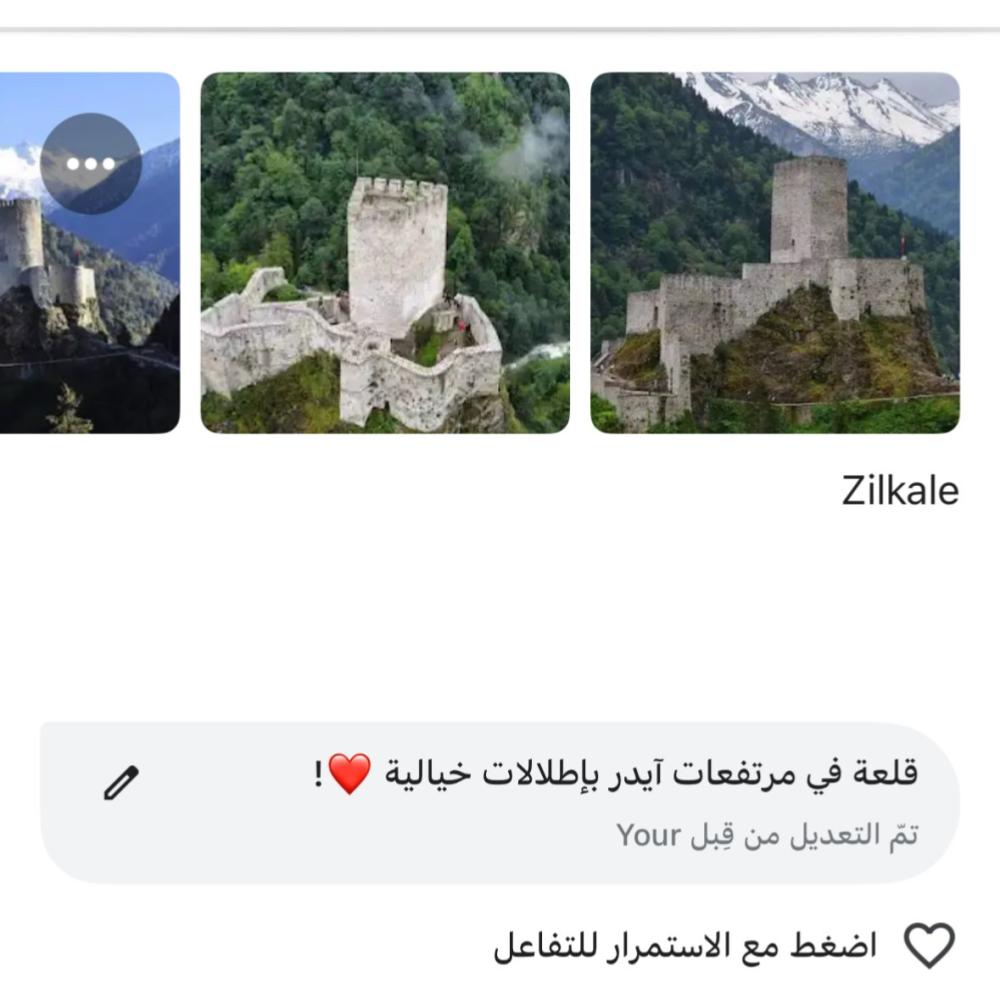Tap the heart icon to react

click(929, 945)
